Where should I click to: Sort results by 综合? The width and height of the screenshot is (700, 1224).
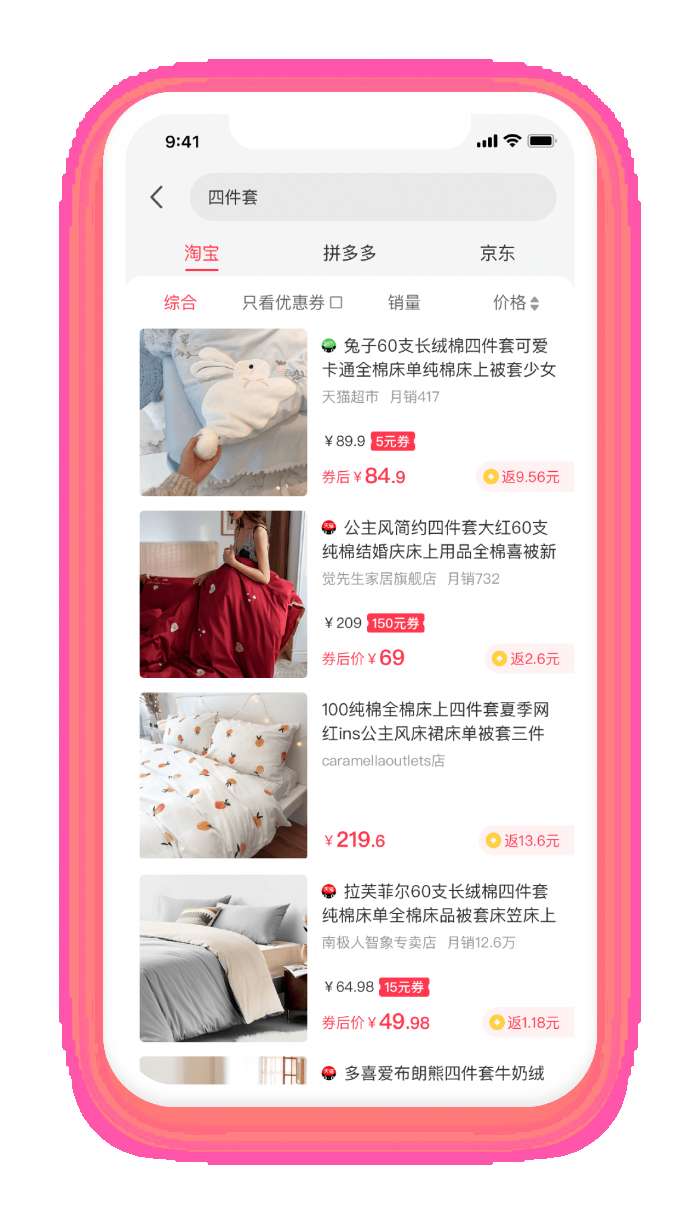click(180, 303)
